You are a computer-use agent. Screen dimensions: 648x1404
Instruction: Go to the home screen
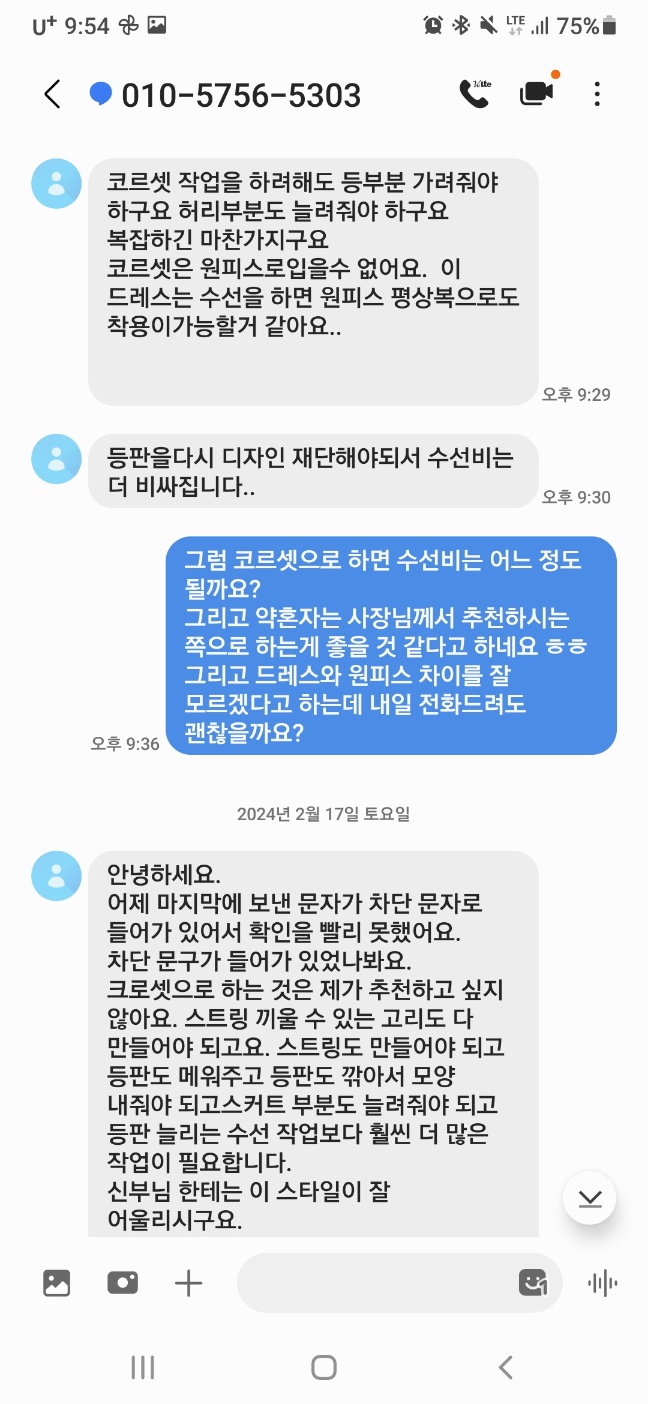coord(323,1367)
